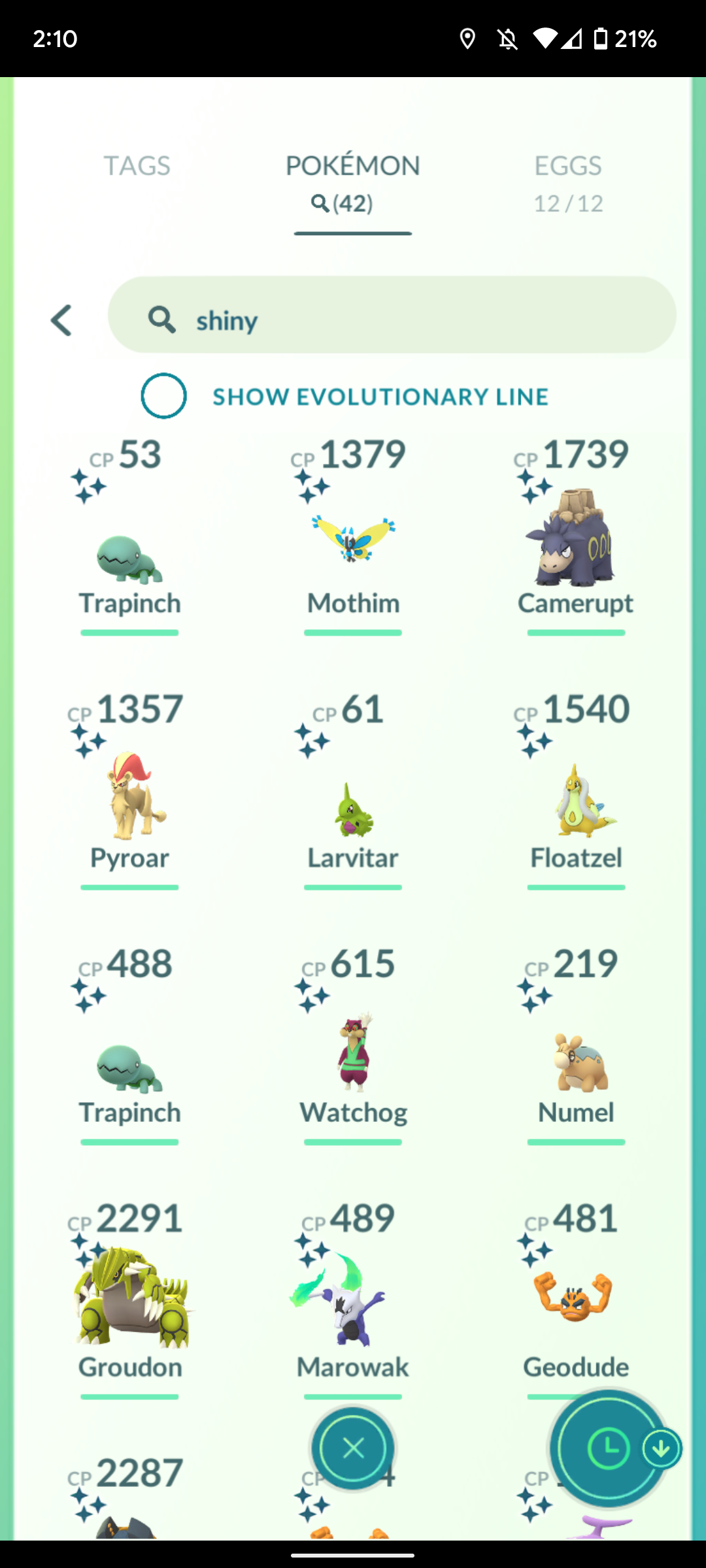Screen dimensions: 706x1568
Task: Open the Larvitar entry
Action: point(353,791)
